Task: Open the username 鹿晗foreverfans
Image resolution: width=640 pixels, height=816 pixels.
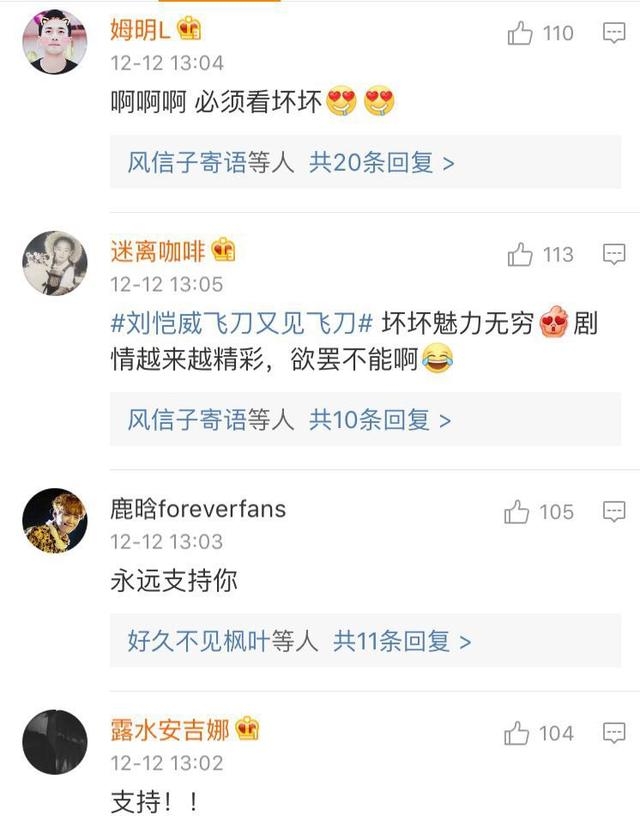Action: [x=198, y=509]
